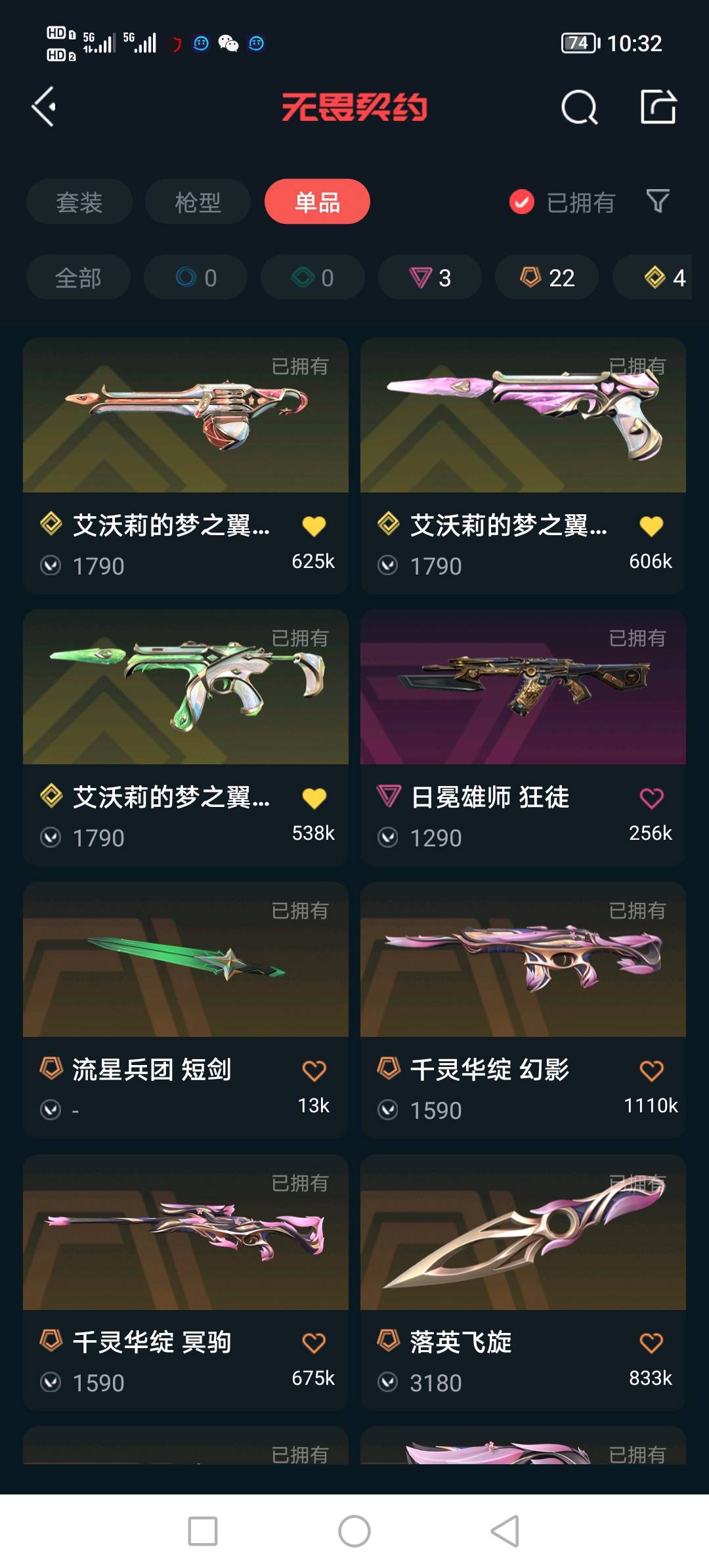Filter by pink-tier chip showing 3
The image size is (709, 1568).
click(x=430, y=278)
